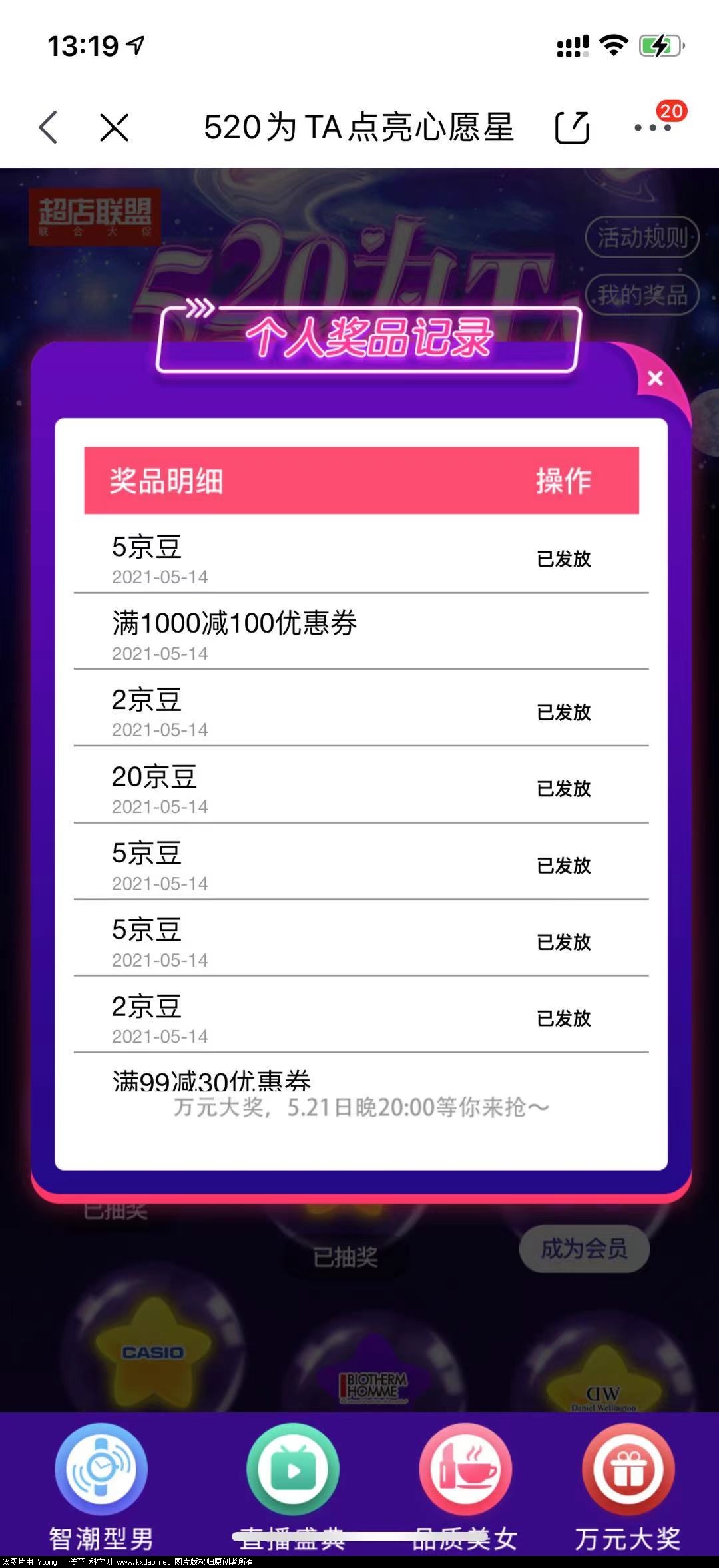Switch to the 智潮型男 tab
The width and height of the screenshot is (719, 1568).
[101, 1486]
